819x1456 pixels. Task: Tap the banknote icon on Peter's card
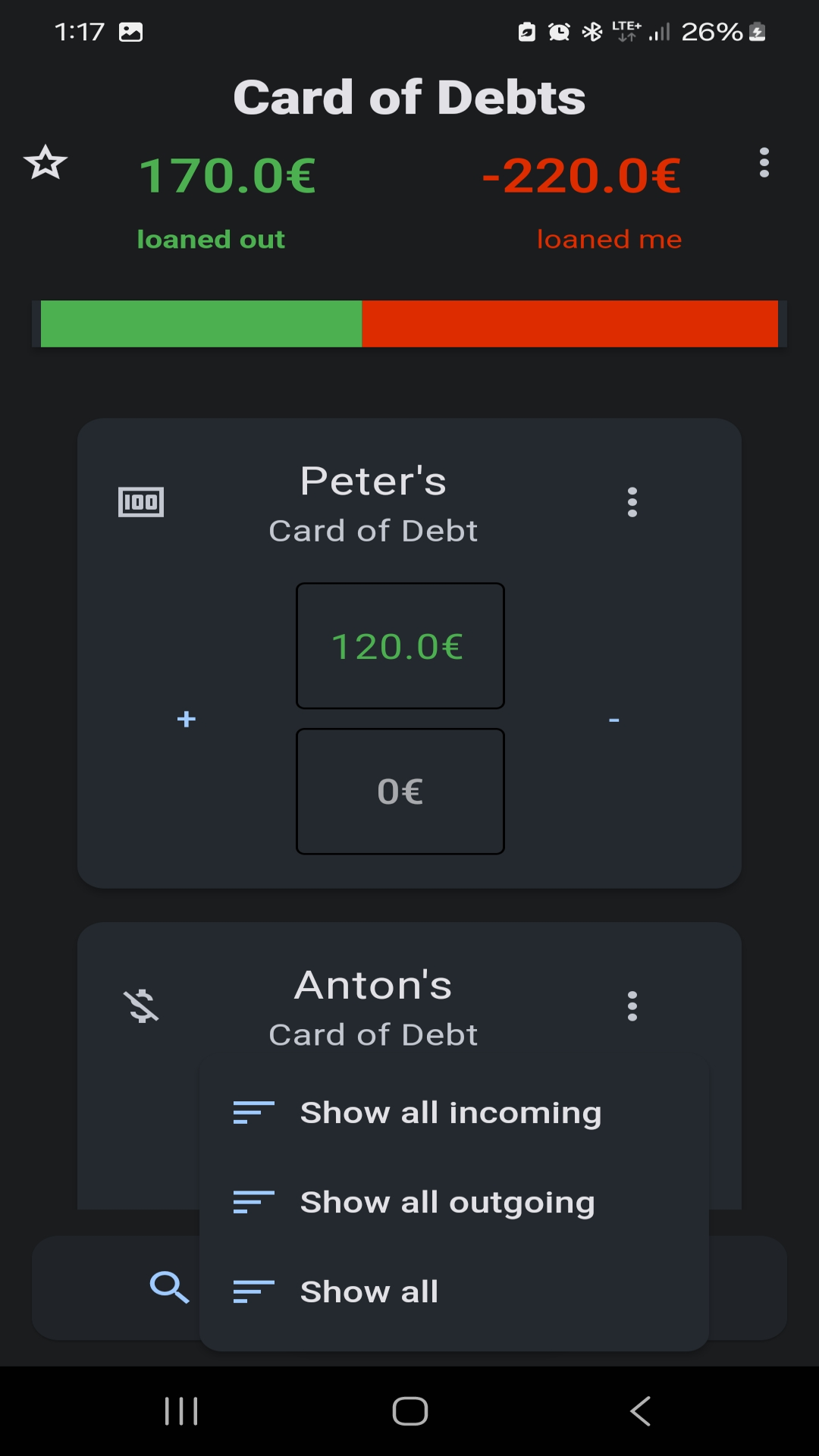[141, 502]
